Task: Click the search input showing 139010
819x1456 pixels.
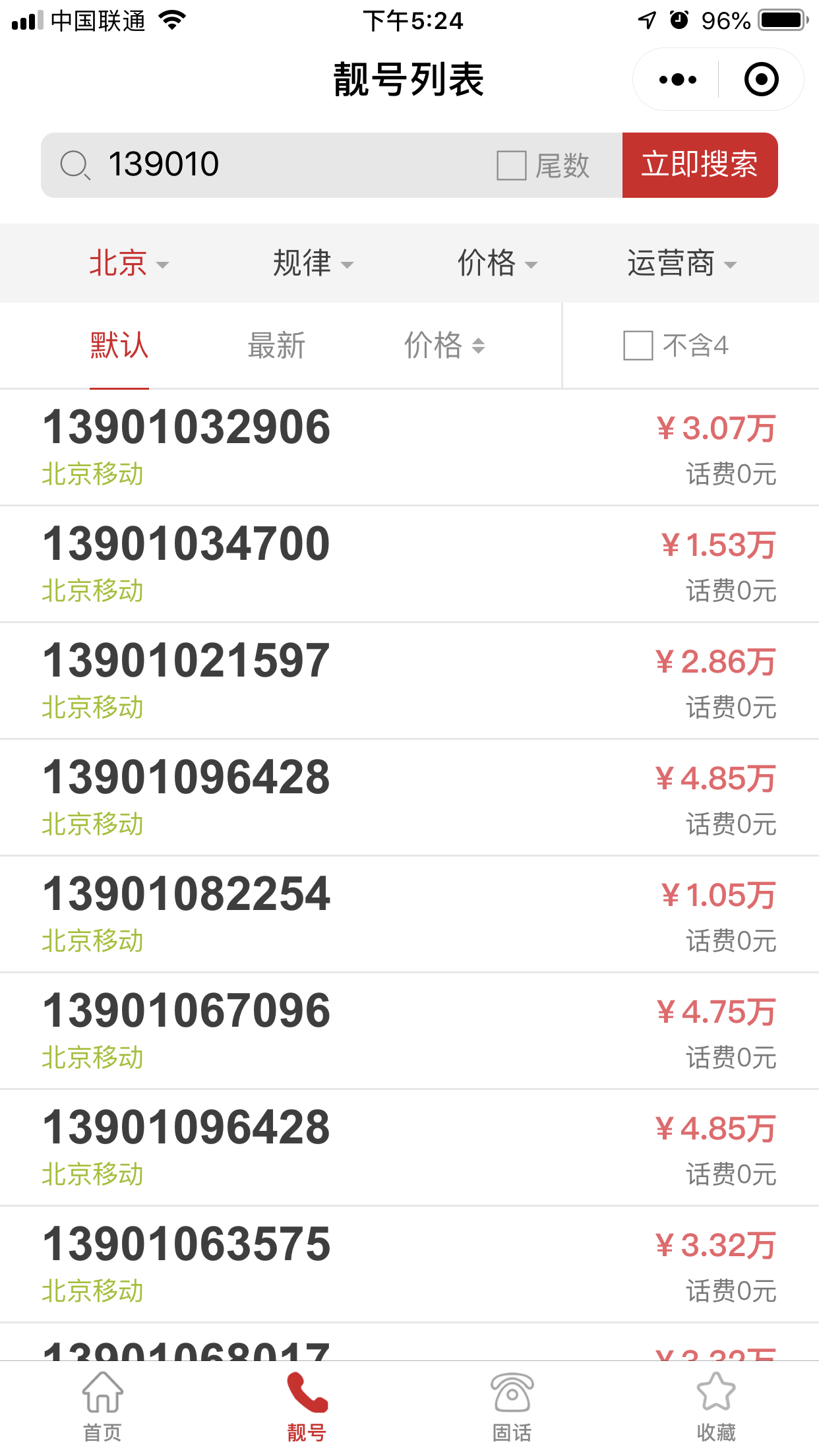Action: 264,165
